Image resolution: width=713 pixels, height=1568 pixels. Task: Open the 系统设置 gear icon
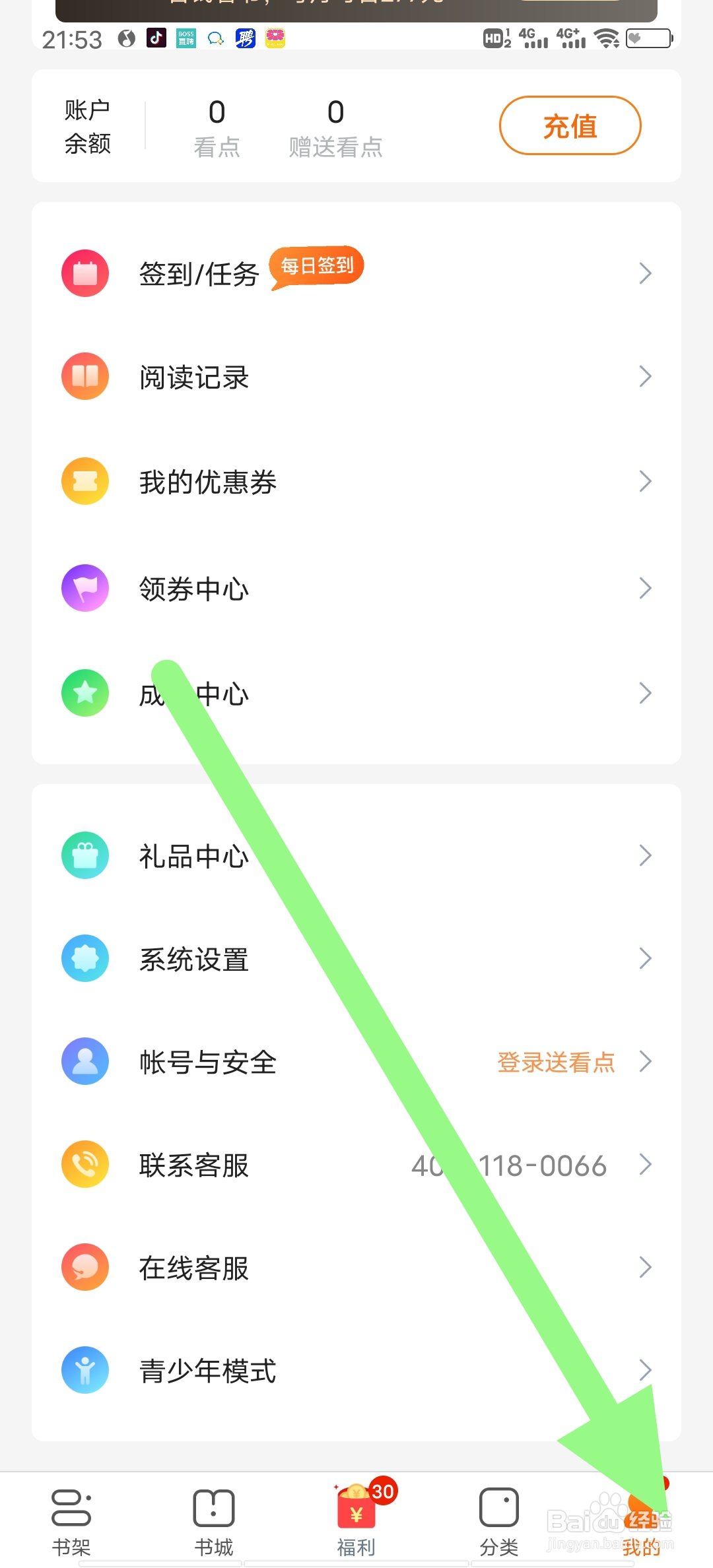tap(85, 958)
